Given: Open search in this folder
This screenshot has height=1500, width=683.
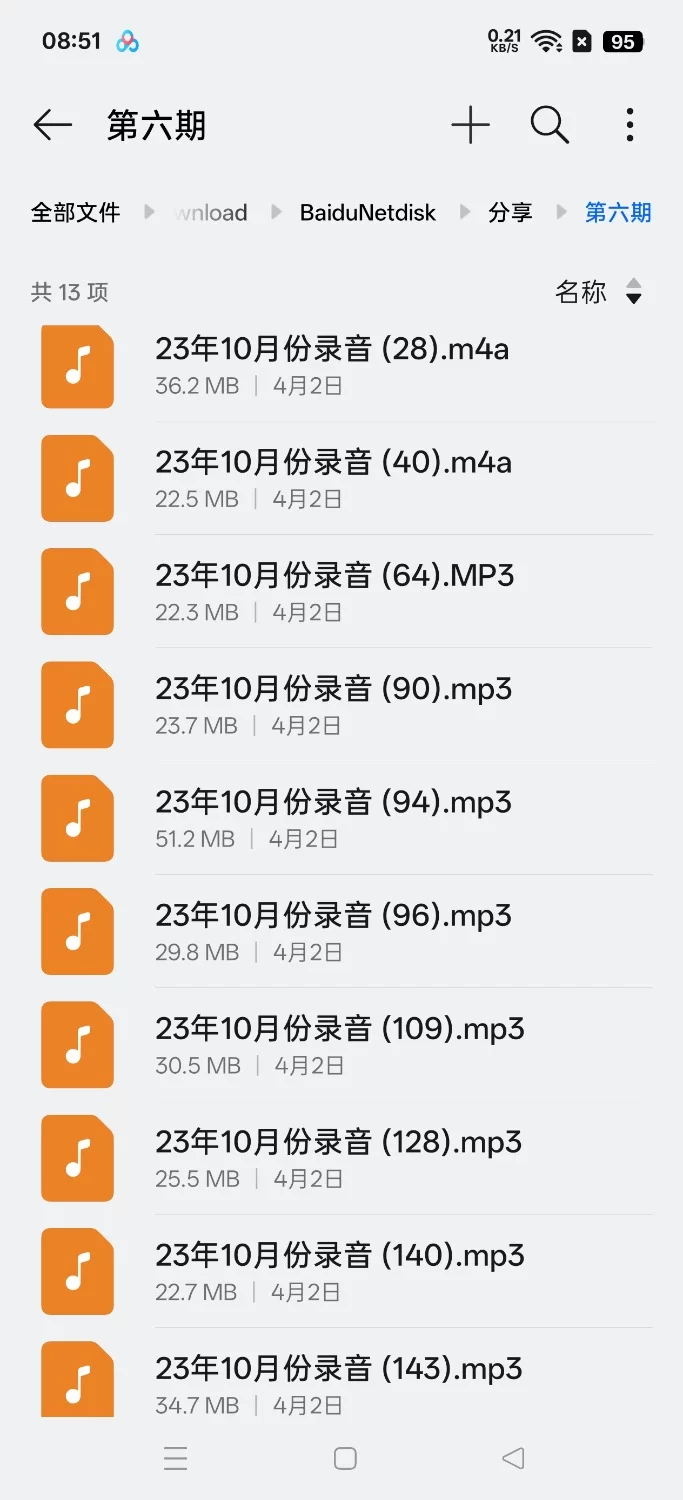Looking at the screenshot, I should pyautogui.click(x=549, y=126).
